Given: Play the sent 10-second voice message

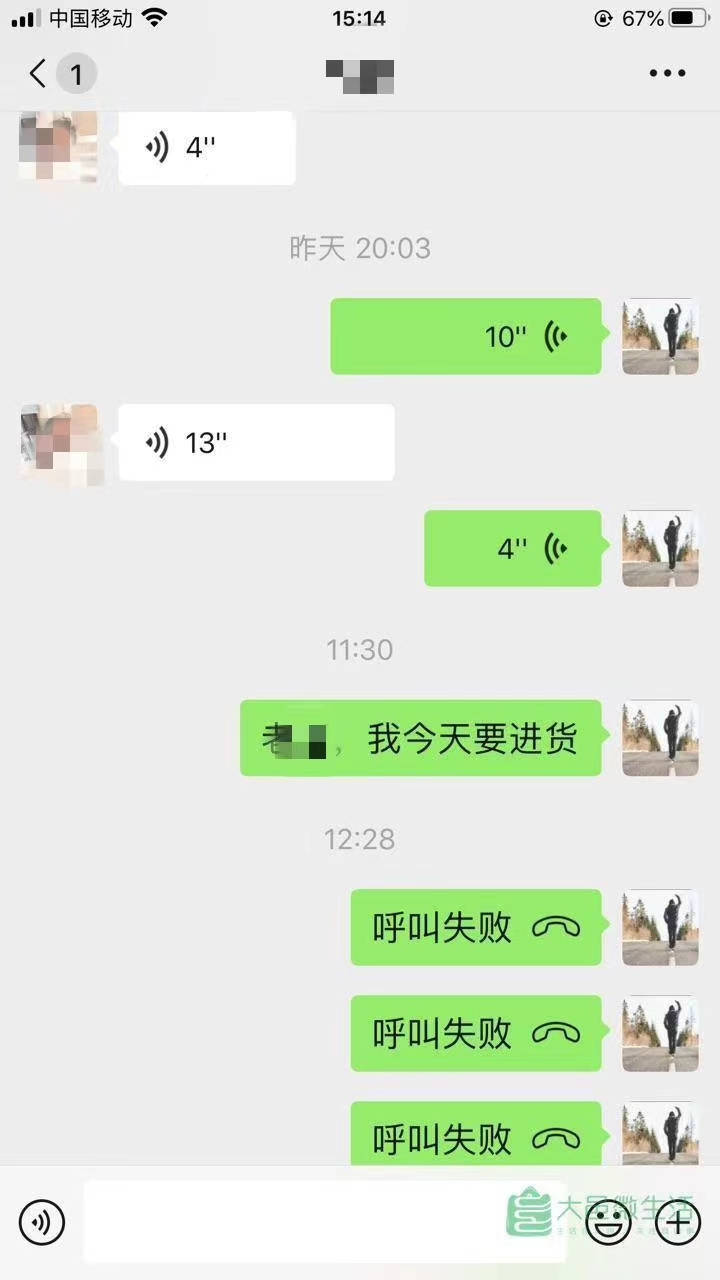Looking at the screenshot, I should click(466, 336).
